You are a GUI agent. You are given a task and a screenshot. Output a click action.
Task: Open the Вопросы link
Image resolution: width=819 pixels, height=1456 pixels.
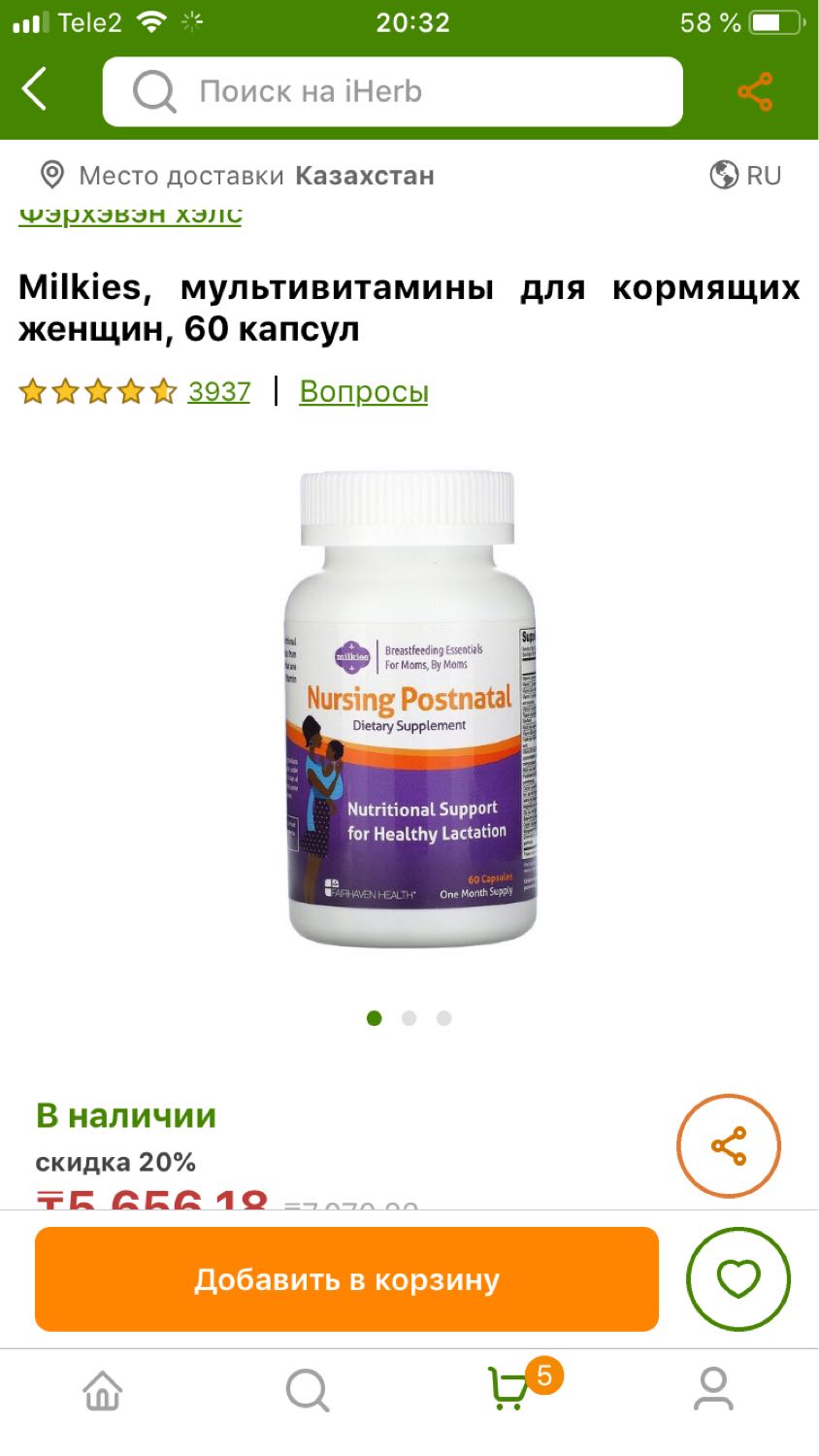point(363,391)
